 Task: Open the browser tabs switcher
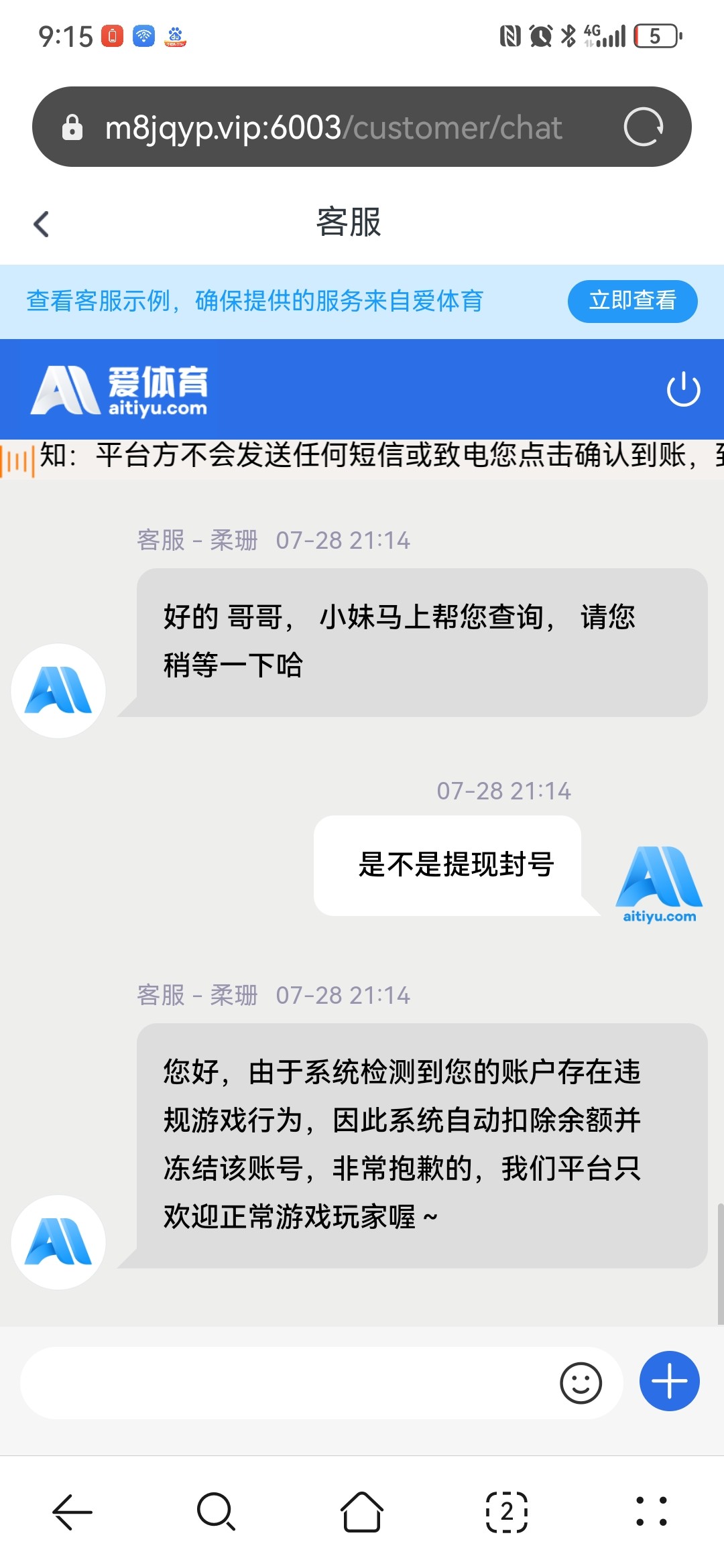(x=506, y=1512)
